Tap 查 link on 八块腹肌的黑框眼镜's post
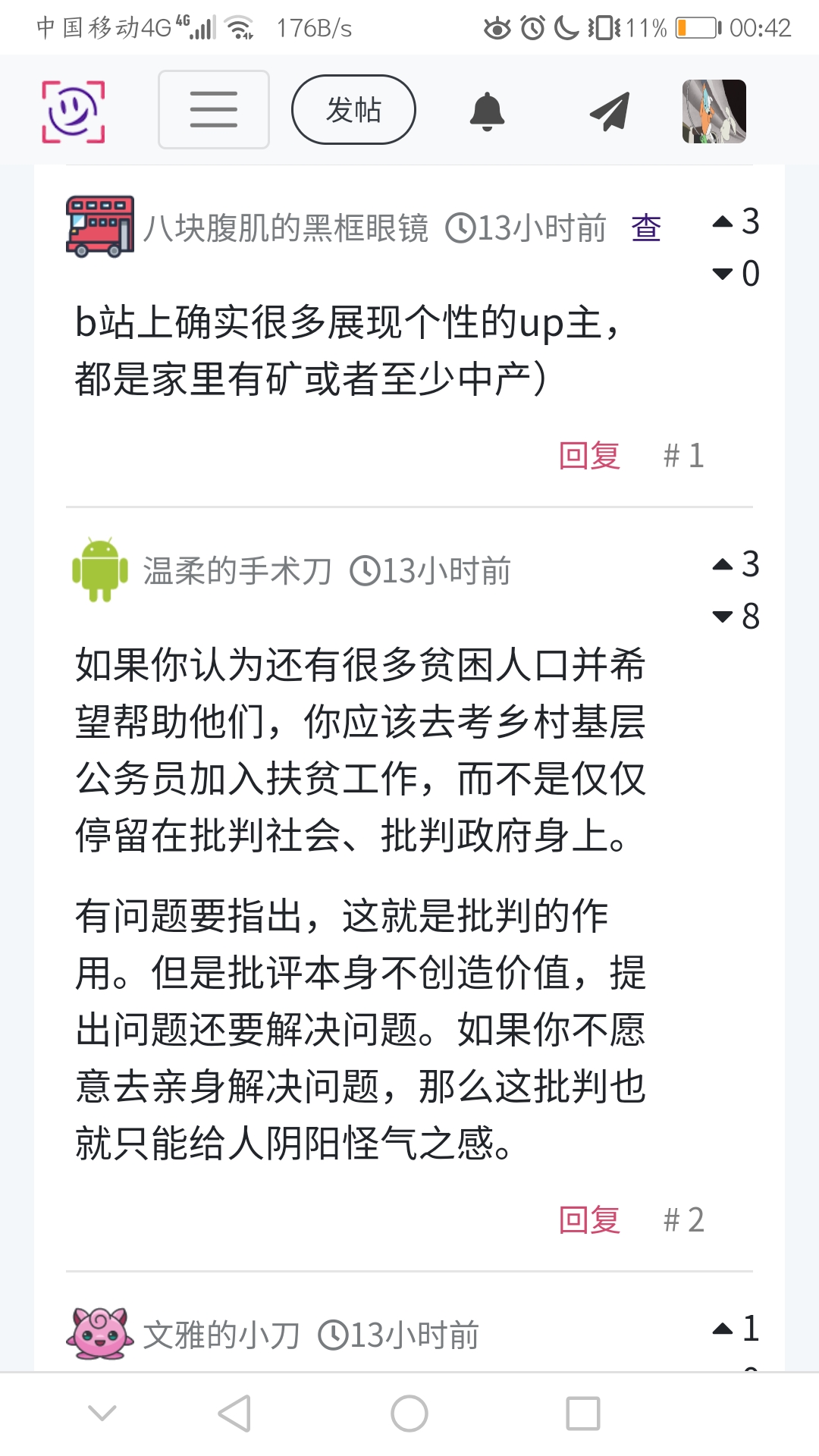This screenshot has width=819, height=1456. [646, 228]
